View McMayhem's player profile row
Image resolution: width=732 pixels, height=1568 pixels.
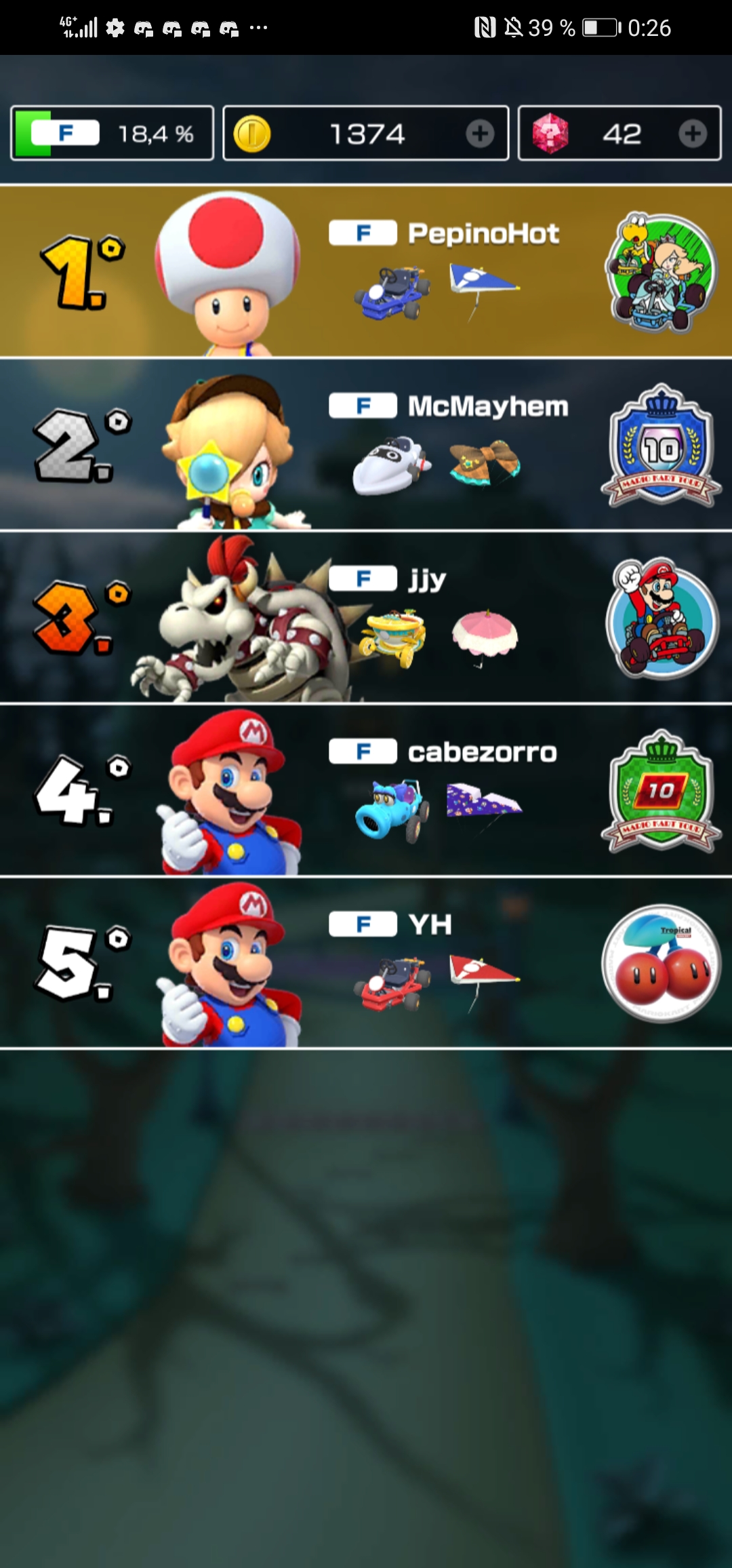click(366, 444)
